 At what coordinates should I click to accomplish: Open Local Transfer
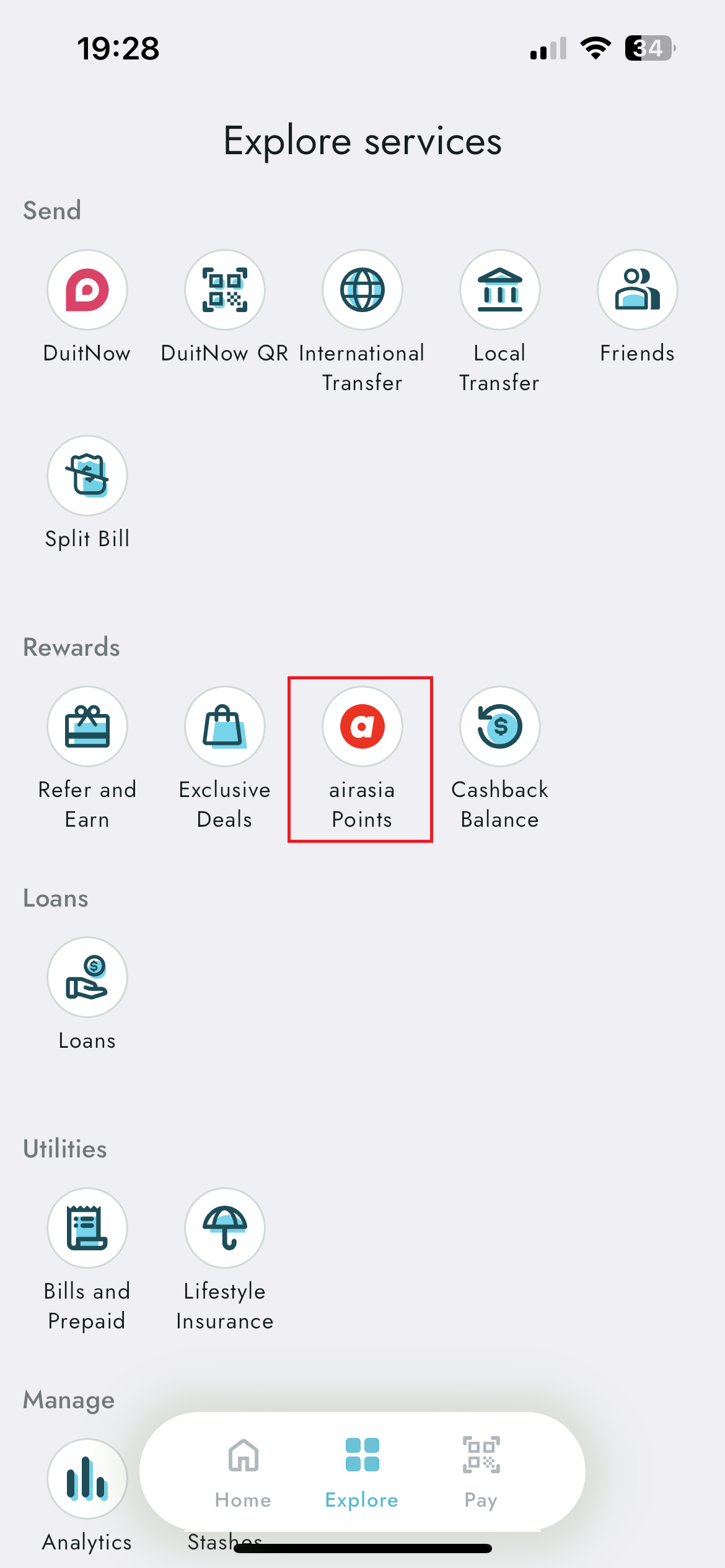click(499, 290)
